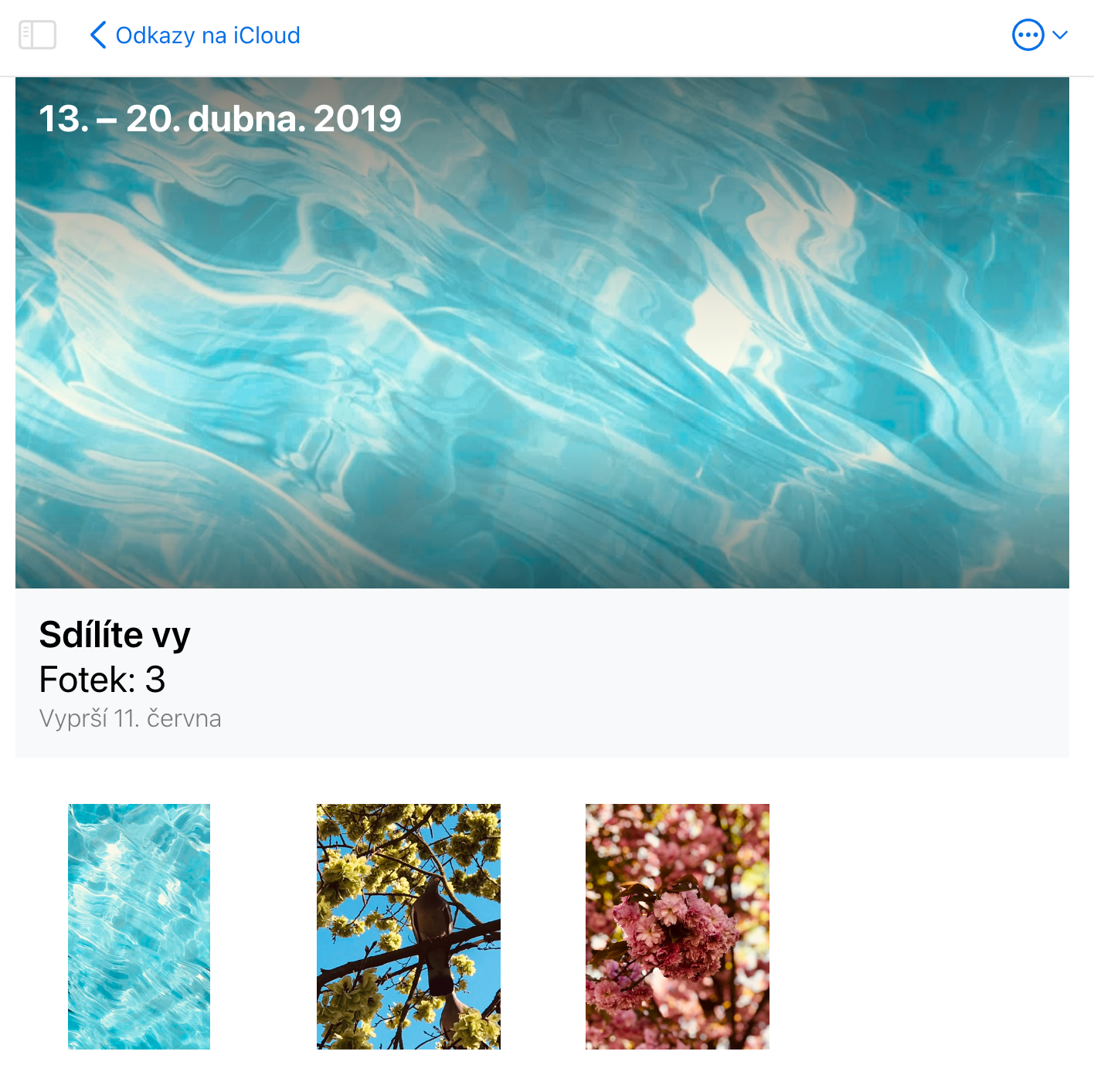Screen dimensions: 1094x1092
Task: Open the pigeon on branch photo
Action: click(408, 926)
